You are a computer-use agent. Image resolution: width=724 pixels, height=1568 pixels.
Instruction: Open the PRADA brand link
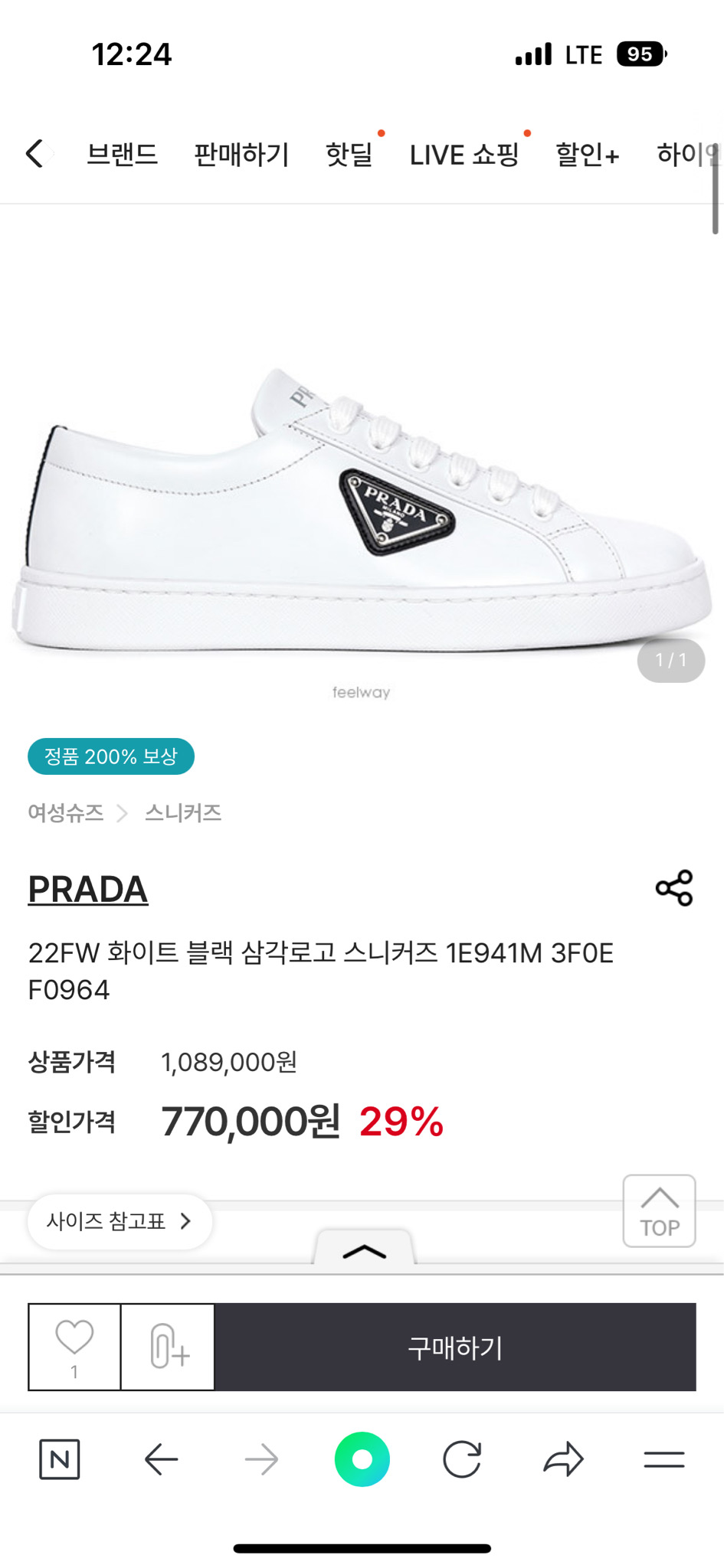tap(89, 890)
